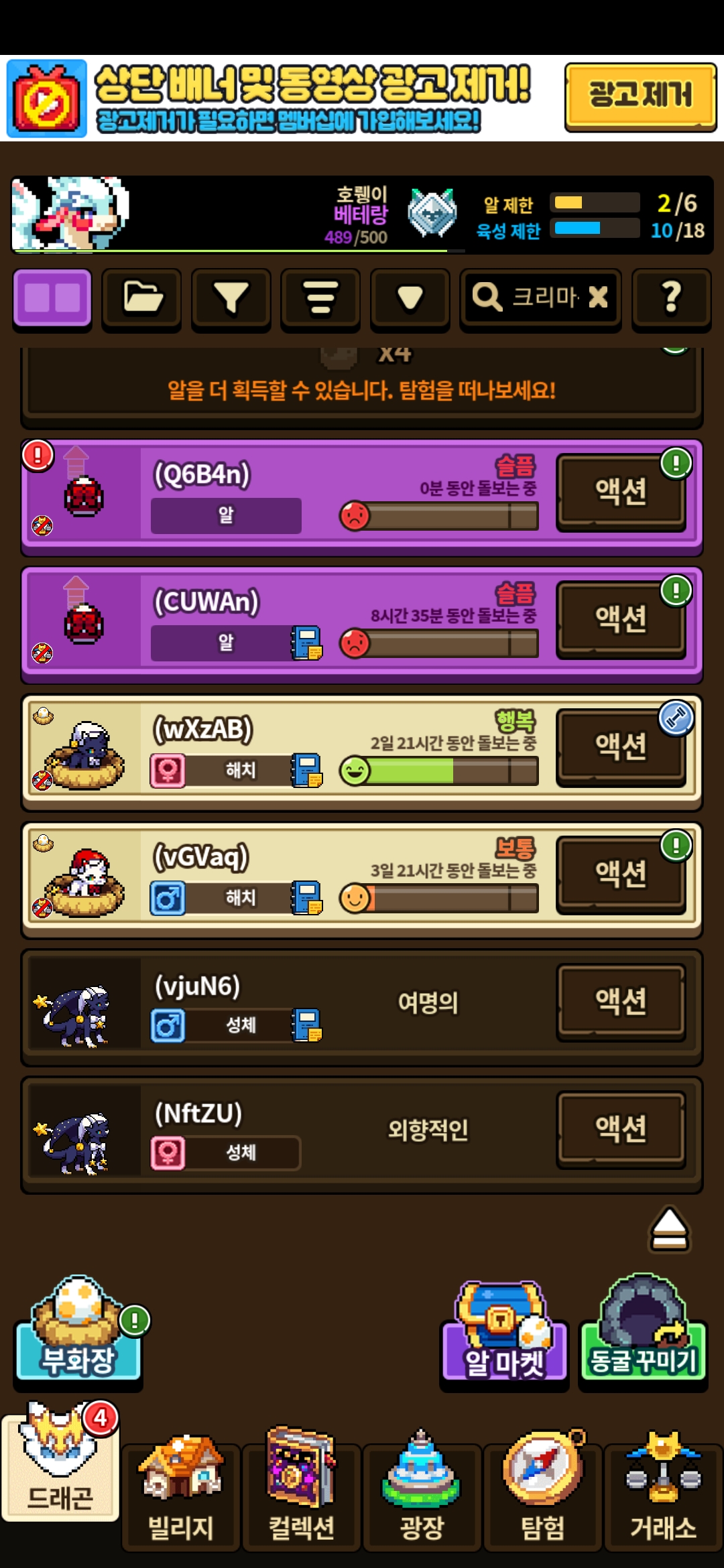Open the filter funnel options
Viewport: 724px width, 1568px height.
[x=231, y=298]
